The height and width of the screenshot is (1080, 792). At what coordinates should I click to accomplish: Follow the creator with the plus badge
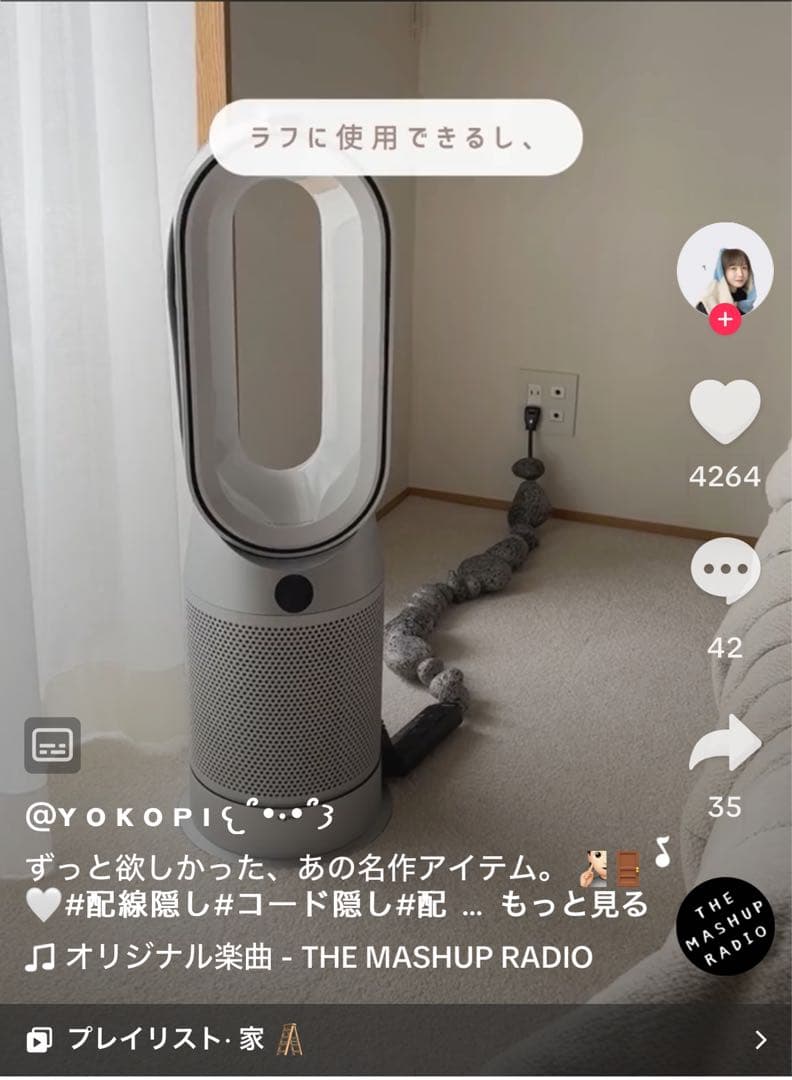(725, 322)
